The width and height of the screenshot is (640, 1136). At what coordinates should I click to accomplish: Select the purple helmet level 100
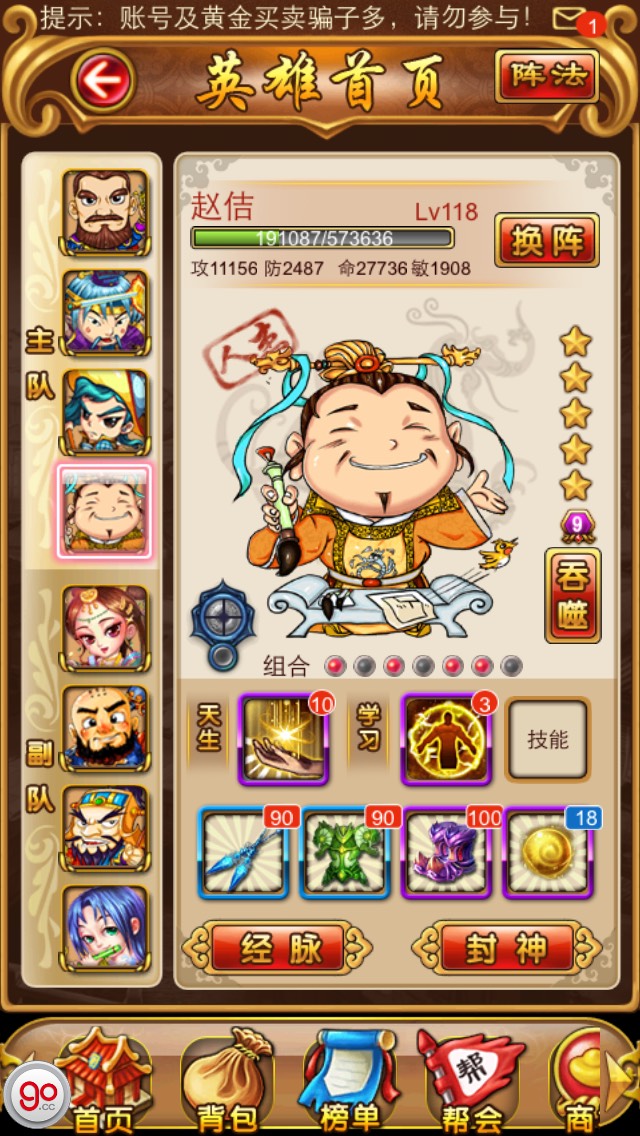click(x=446, y=853)
